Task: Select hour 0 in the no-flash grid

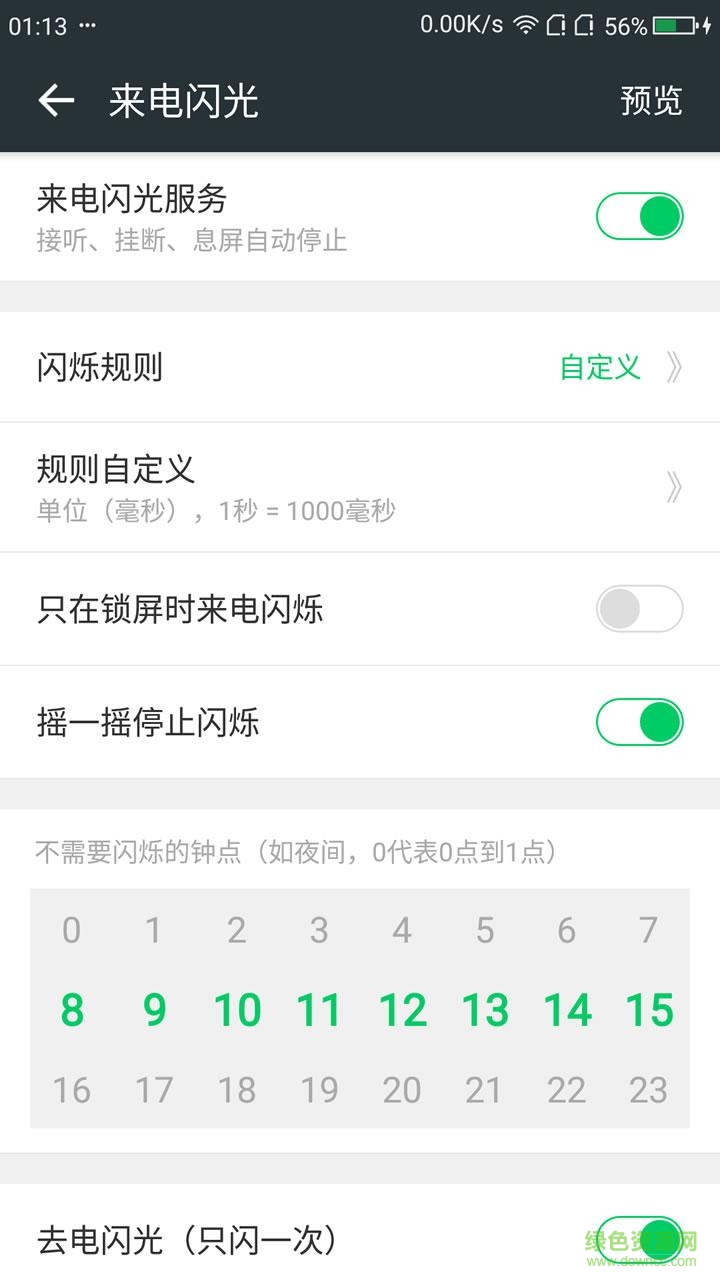Action: tap(70, 931)
